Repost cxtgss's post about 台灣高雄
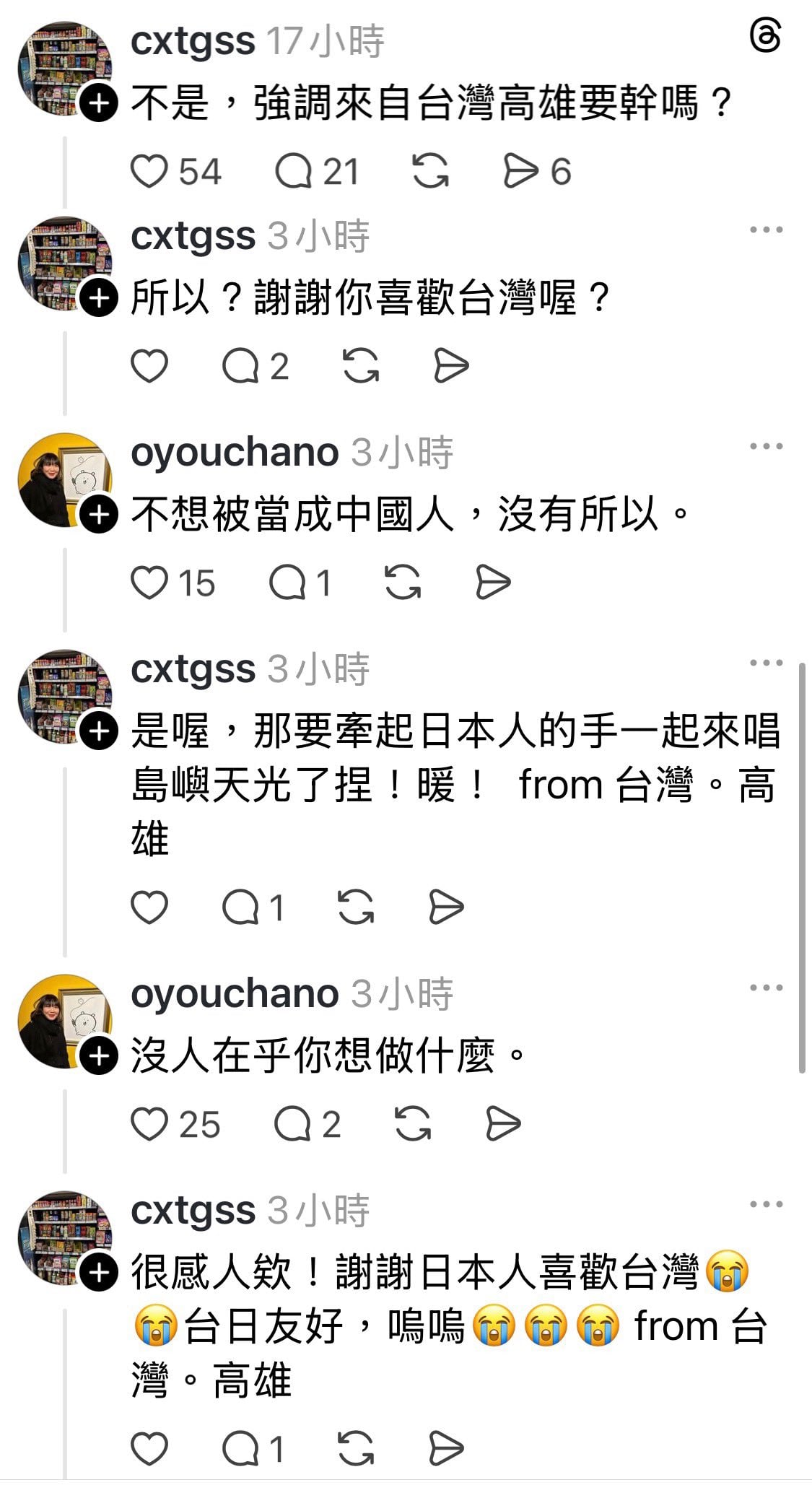Image resolution: width=812 pixels, height=1485 pixels. (430, 172)
